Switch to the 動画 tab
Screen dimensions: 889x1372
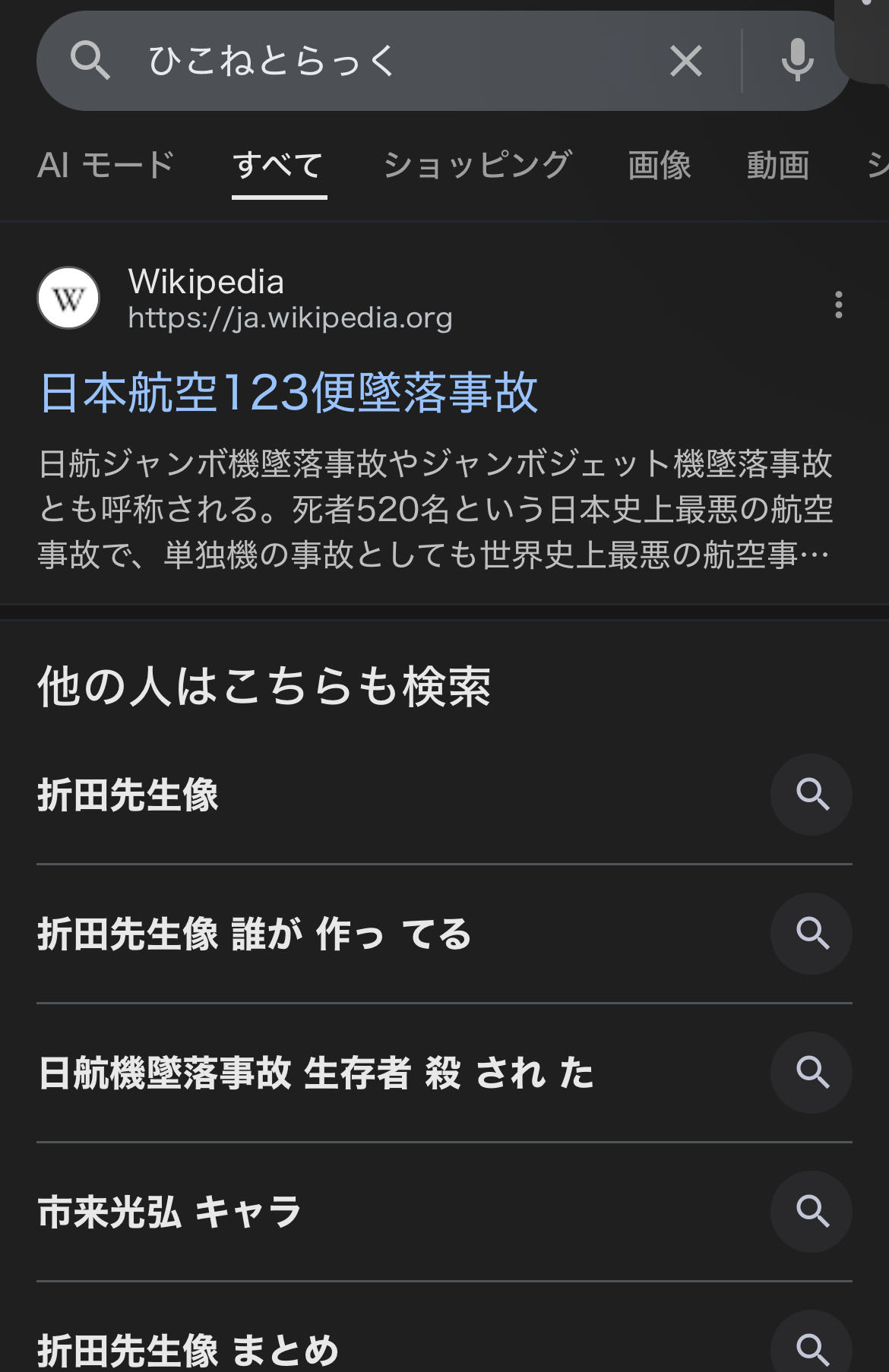(778, 165)
